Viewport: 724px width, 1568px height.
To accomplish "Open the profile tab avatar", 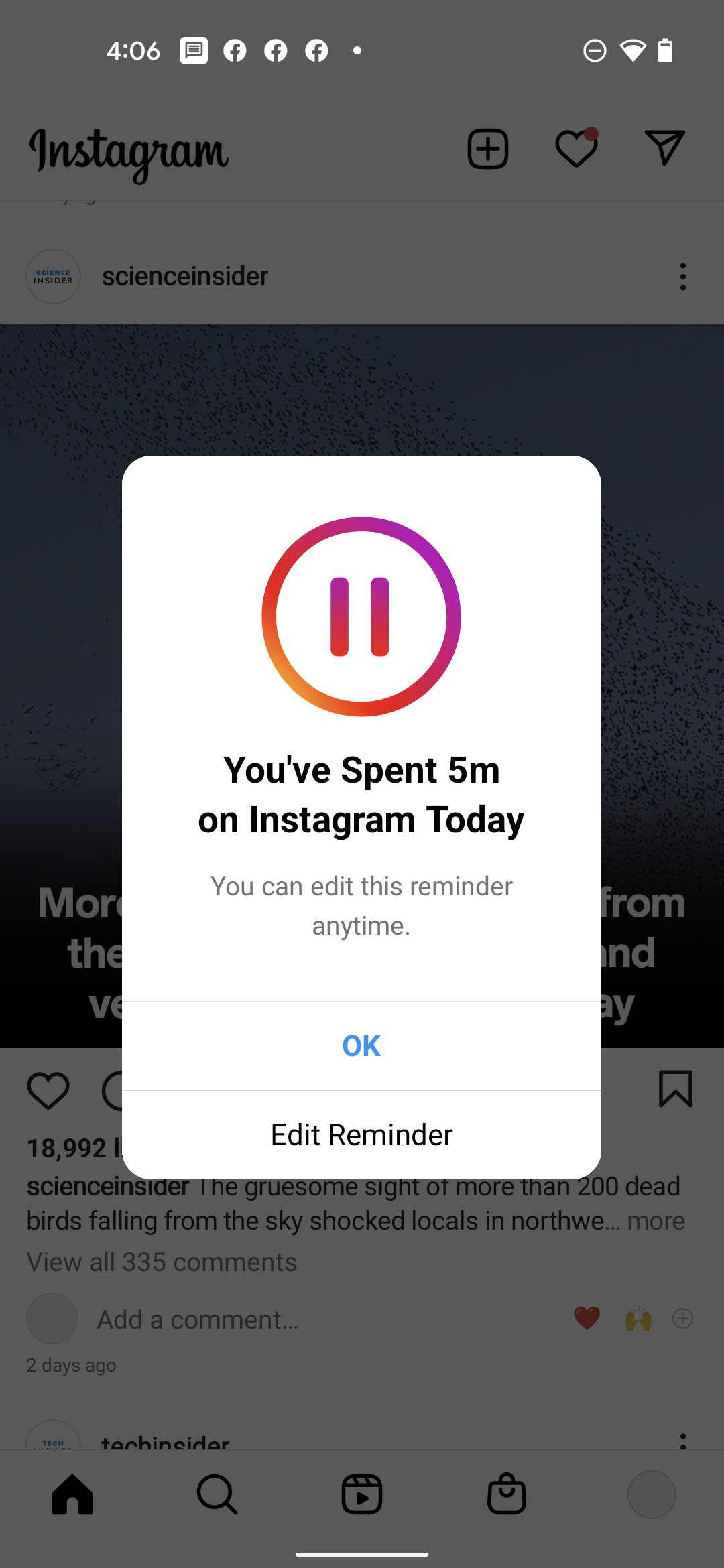I will tap(652, 1494).
